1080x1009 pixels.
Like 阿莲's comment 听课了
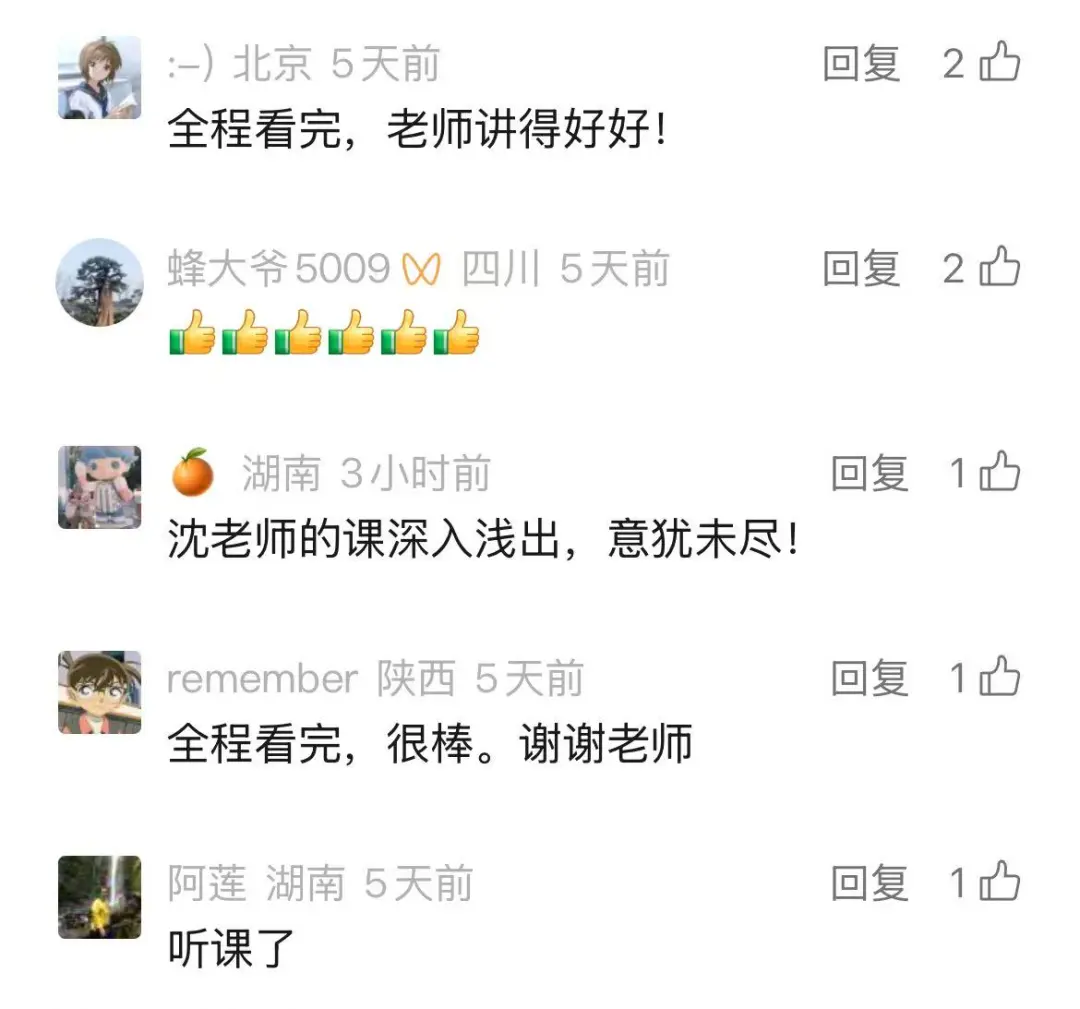pyautogui.click(x=999, y=884)
